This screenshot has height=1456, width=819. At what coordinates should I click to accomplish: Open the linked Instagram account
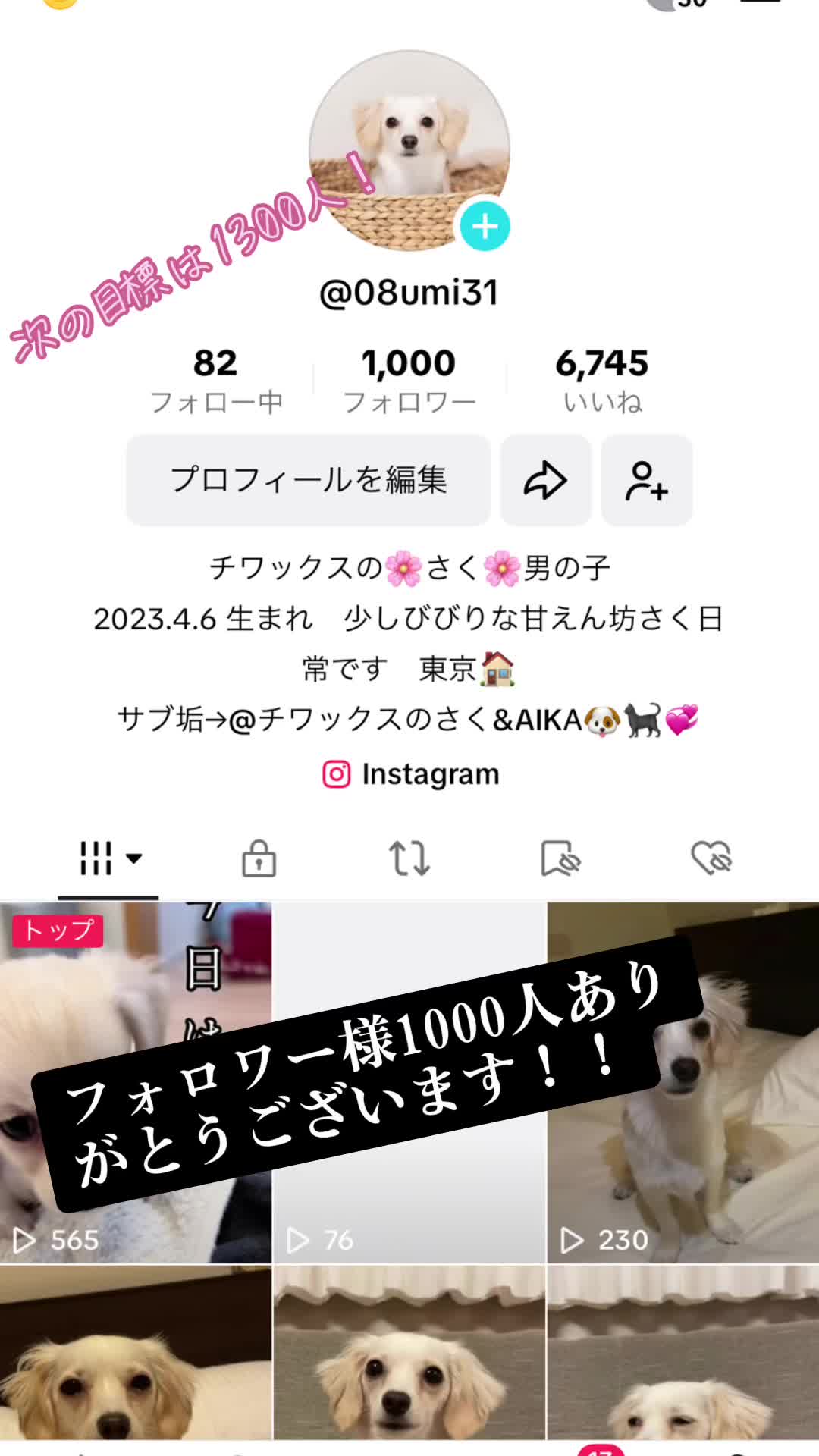click(x=410, y=774)
